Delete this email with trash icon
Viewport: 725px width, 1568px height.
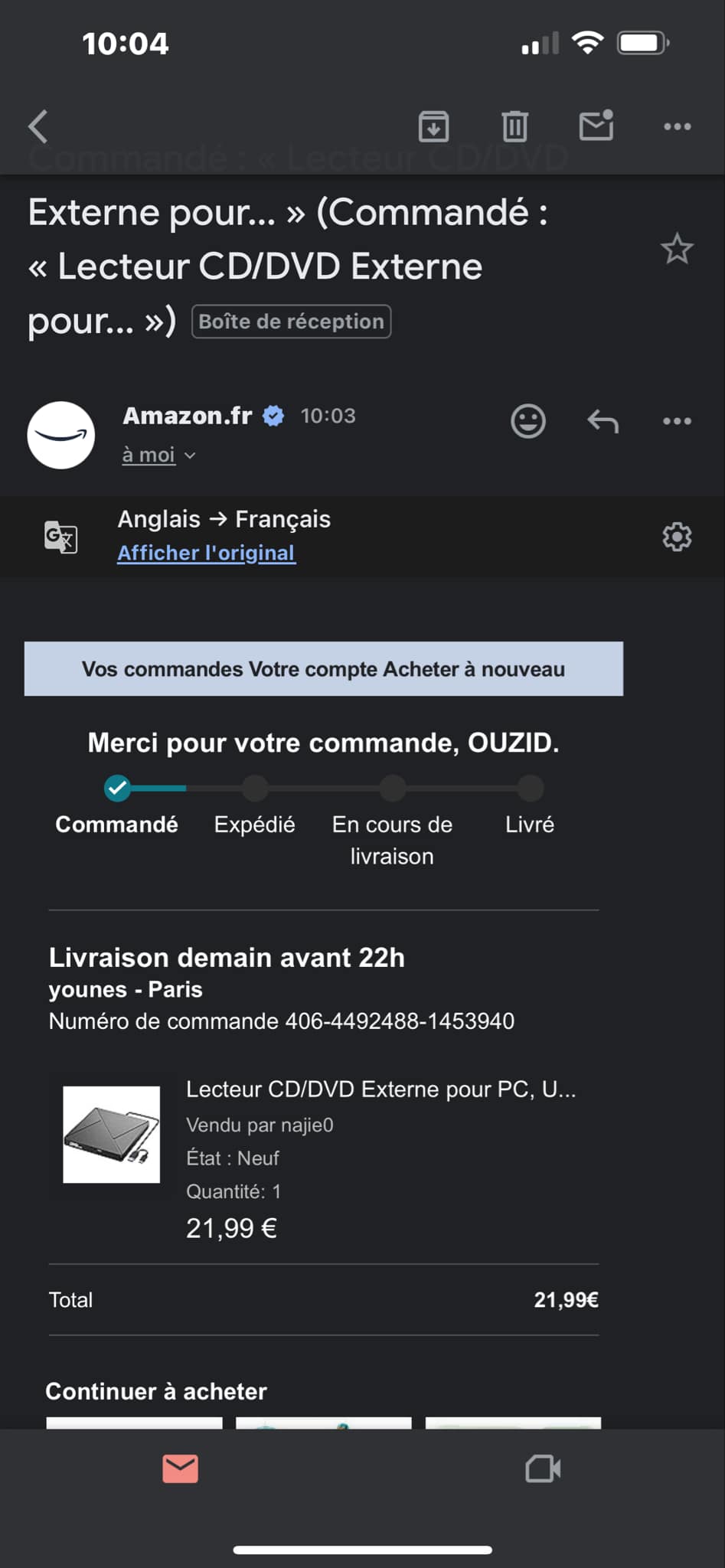514,126
